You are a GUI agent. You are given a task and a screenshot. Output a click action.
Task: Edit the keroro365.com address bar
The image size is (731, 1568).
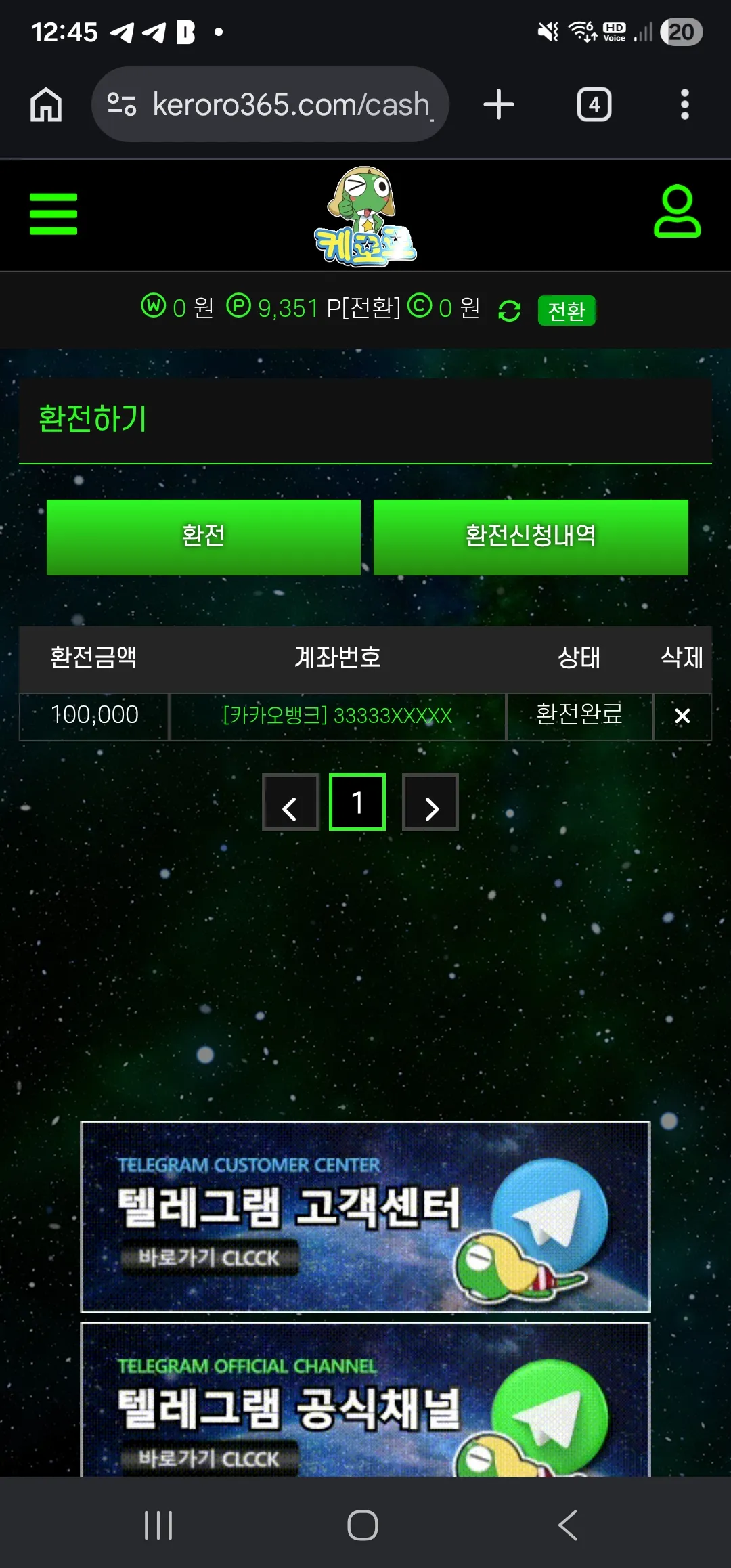pos(270,104)
